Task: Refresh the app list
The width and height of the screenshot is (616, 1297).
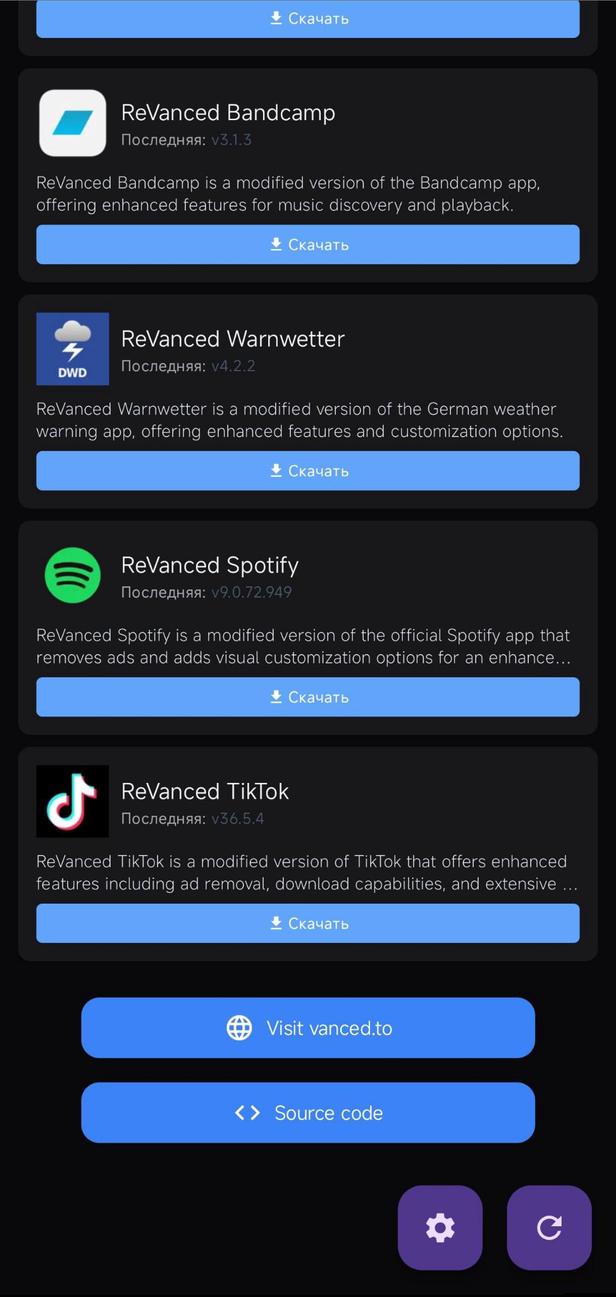Action: [x=549, y=1227]
